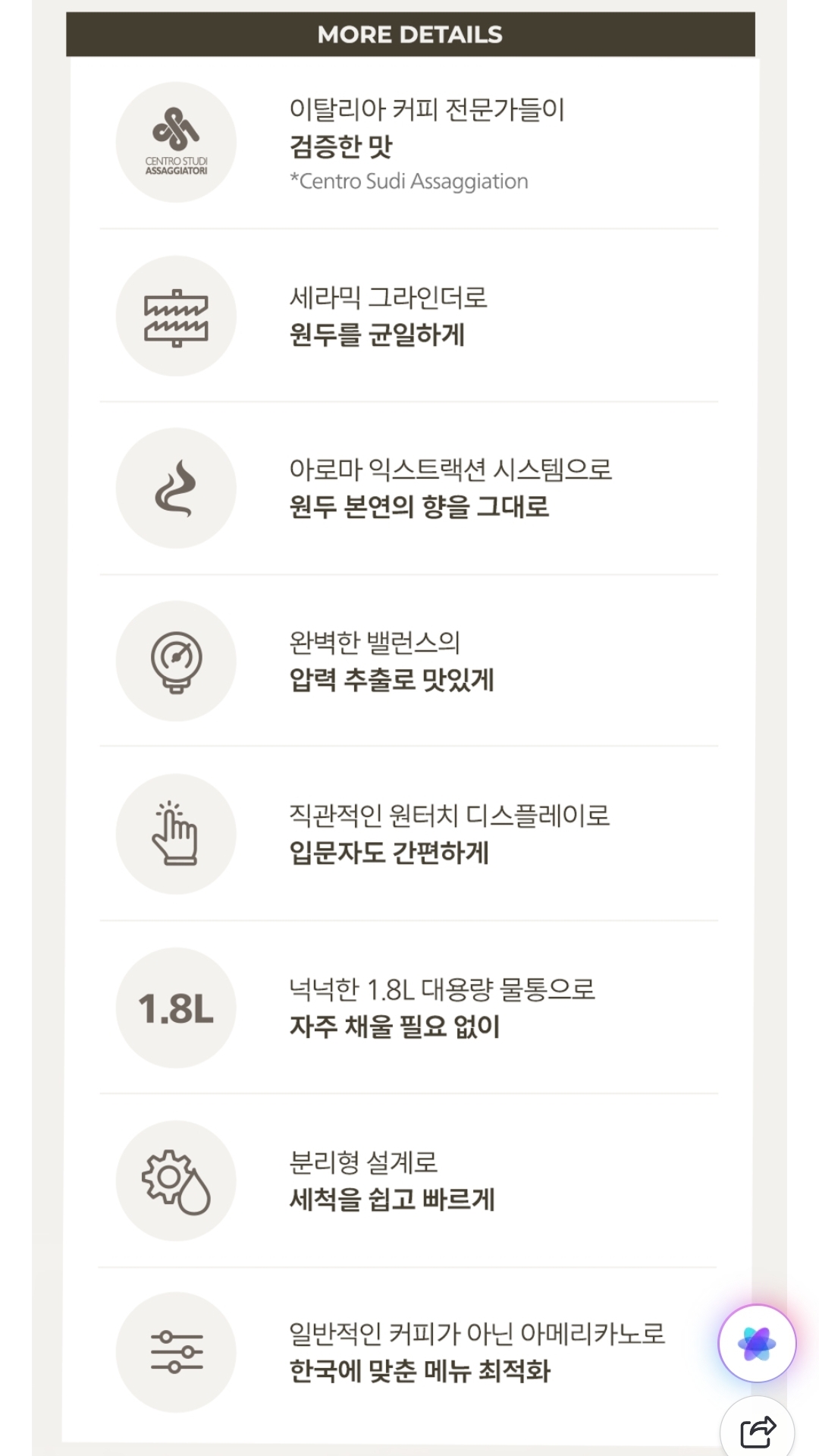Select the MORE DETAILS header bar
This screenshot has width=819, height=1456.
point(409,33)
